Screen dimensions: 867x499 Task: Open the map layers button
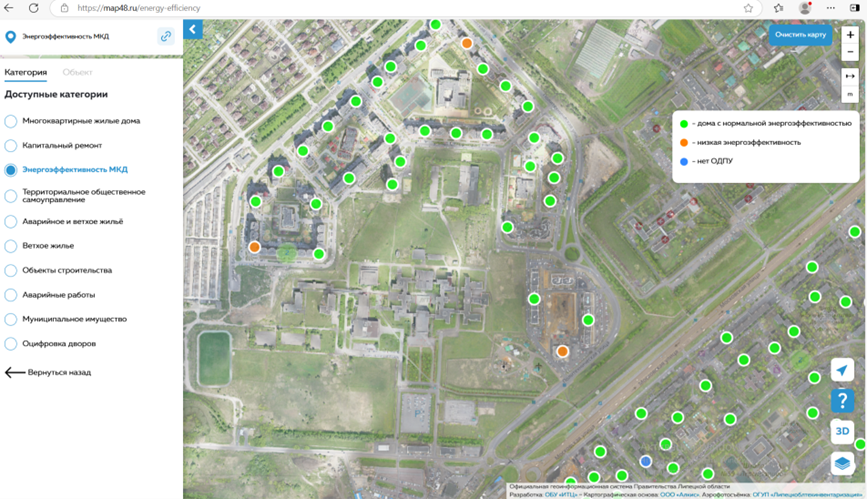tap(842, 463)
